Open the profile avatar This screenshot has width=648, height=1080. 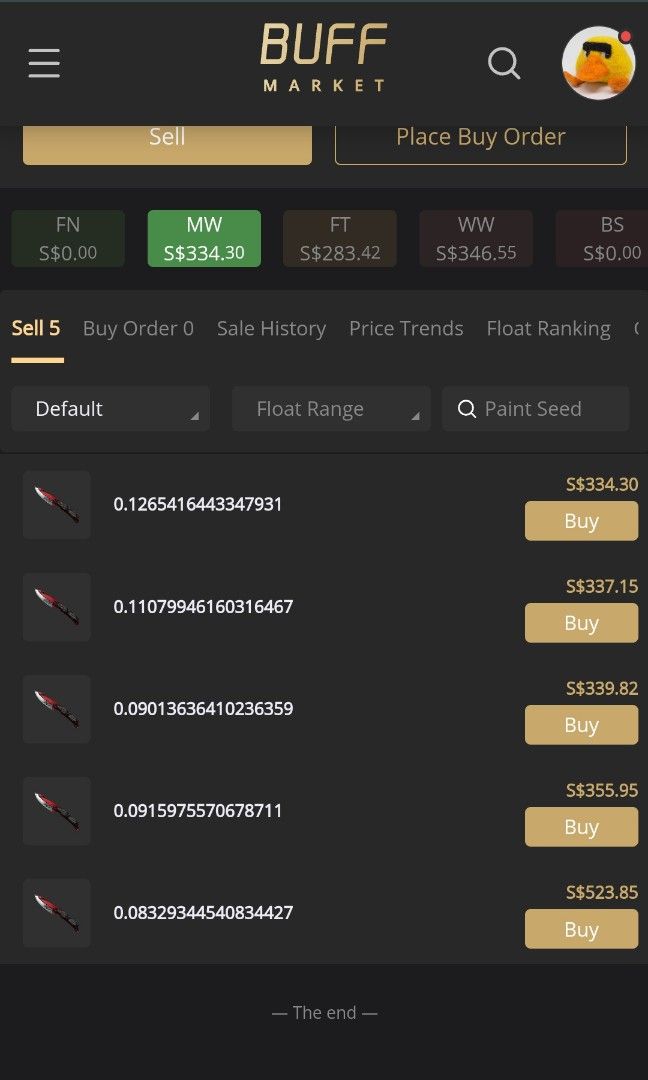pyautogui.click(x=598, y=64)
